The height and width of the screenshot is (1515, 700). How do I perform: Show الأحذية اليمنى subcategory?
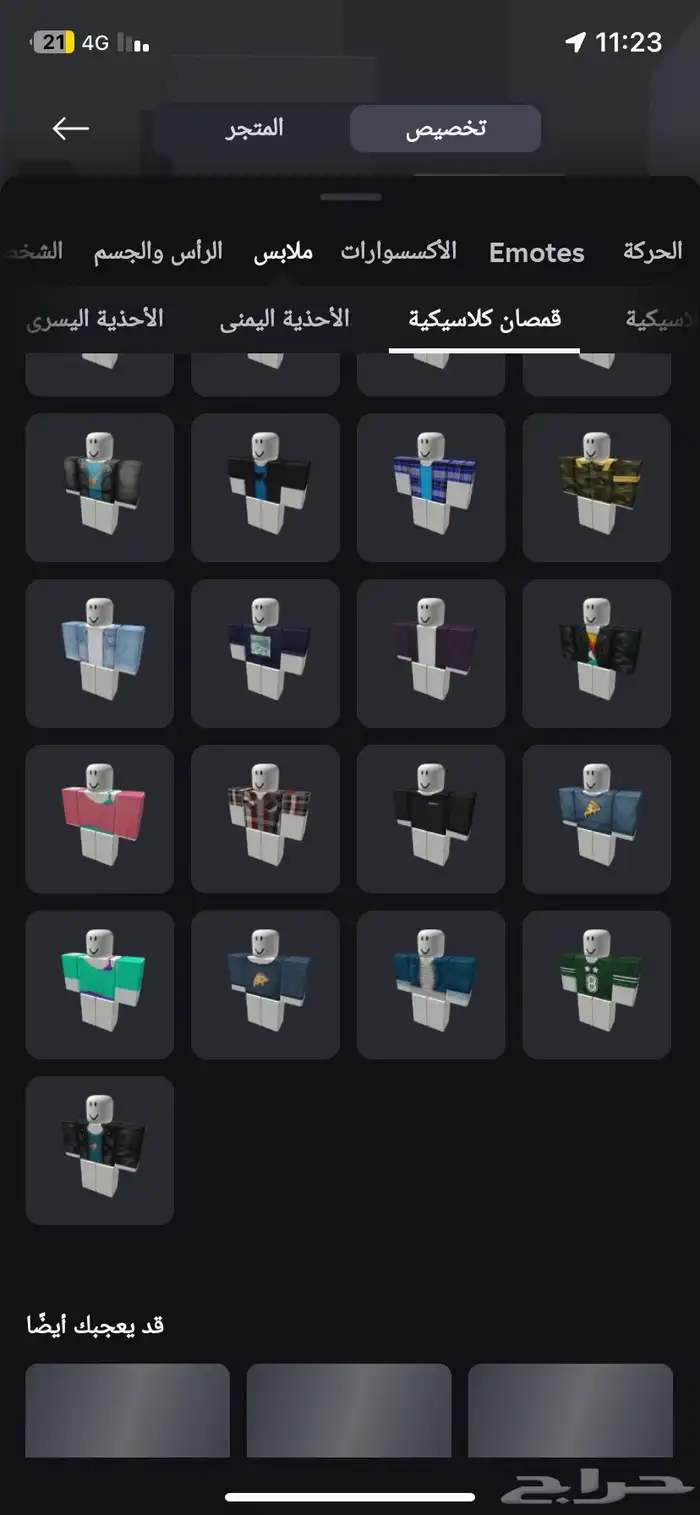tap(285, 319)
